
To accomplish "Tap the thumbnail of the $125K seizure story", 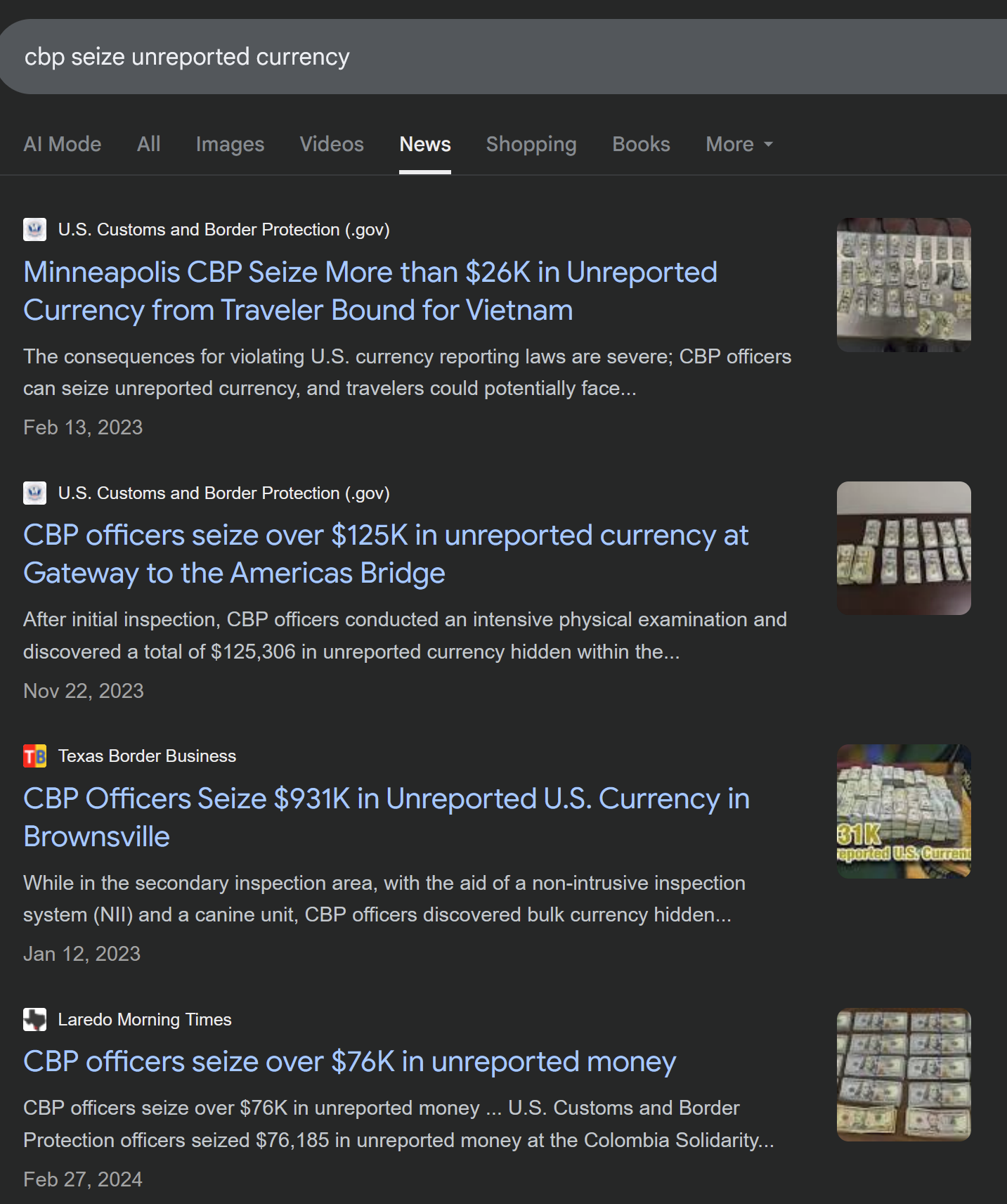I will pos(903,548).
